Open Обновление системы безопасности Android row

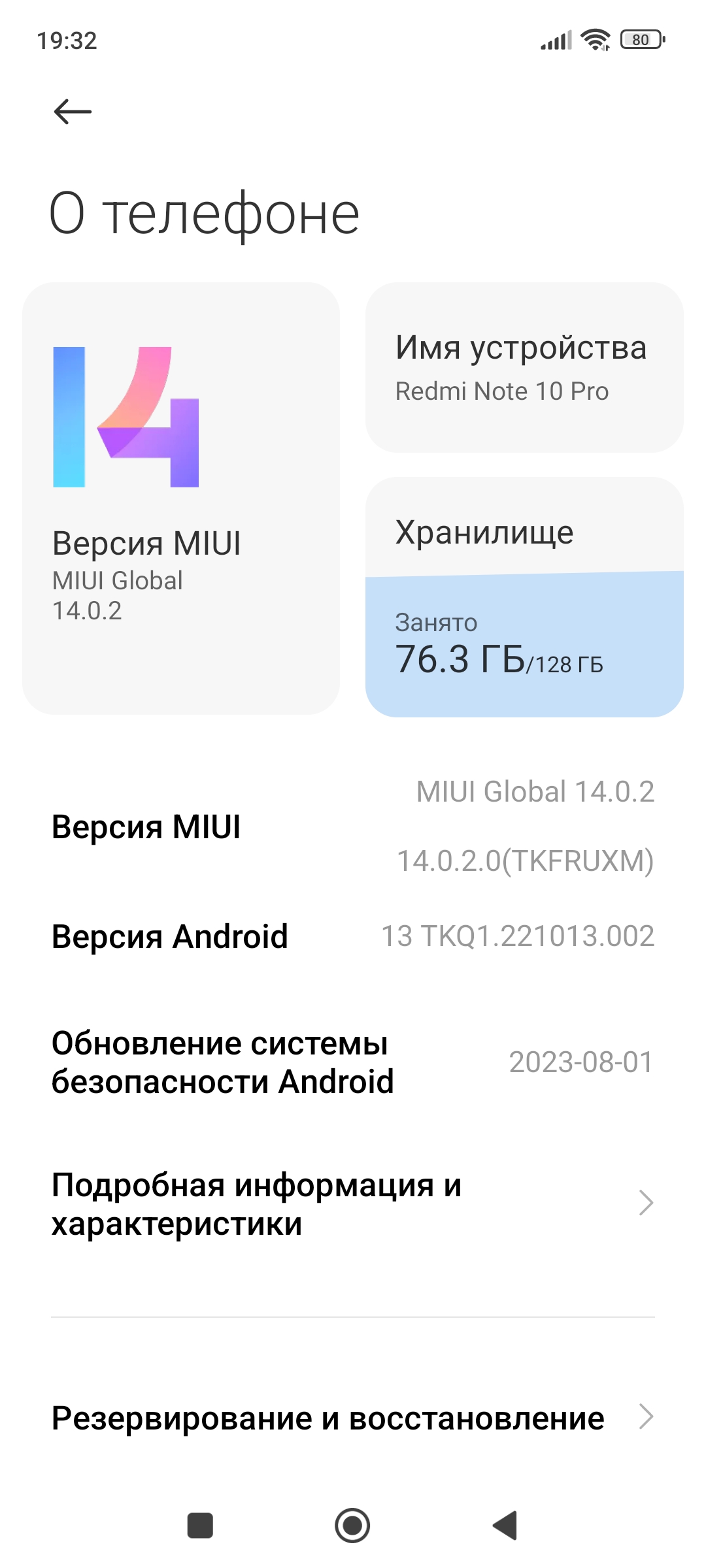(x=353, y=1062)
